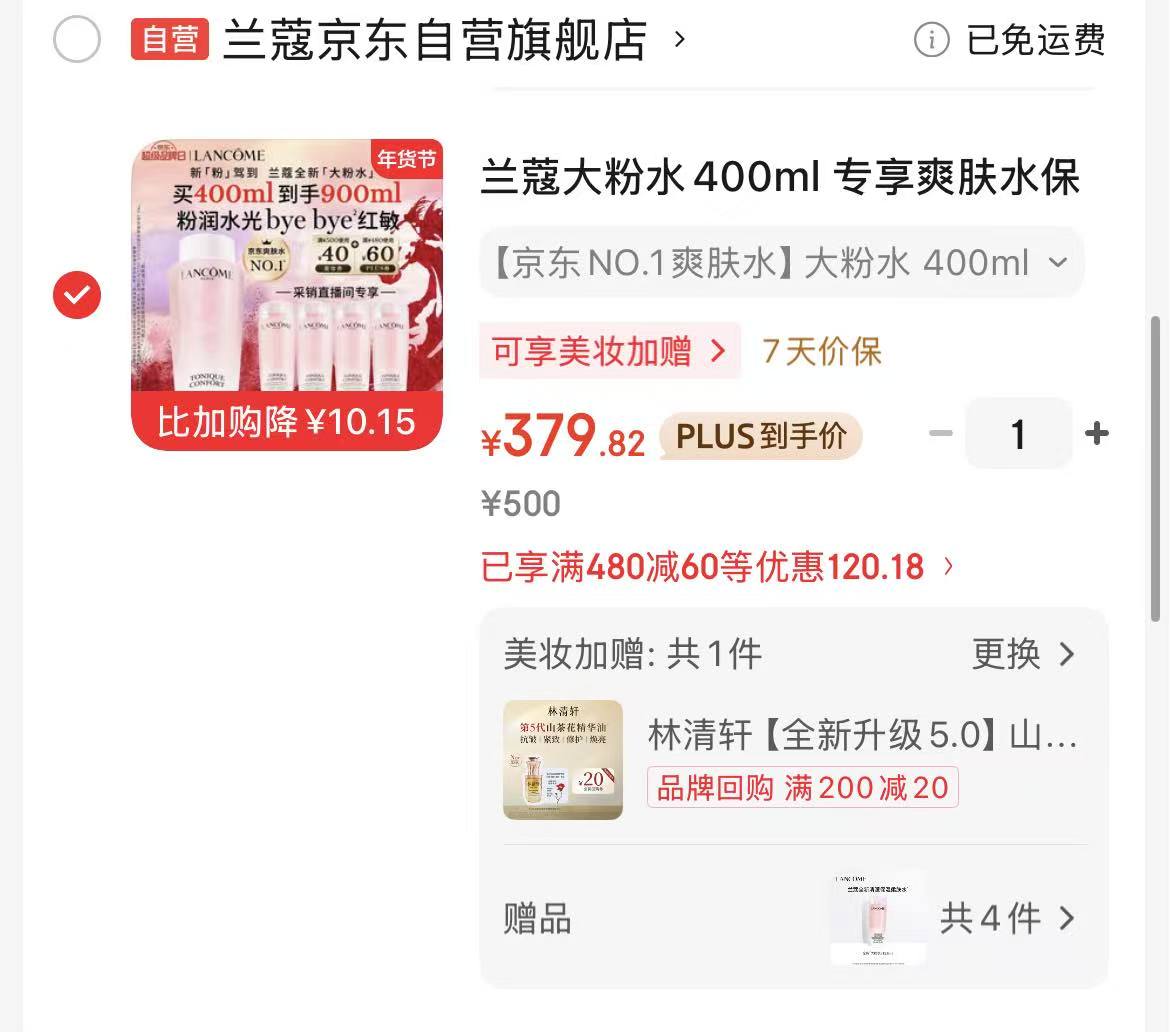Open the 已免运费 shipping info icon
This screenshot has height=1032, width=1170.
pyautogui.click(x=931, y=40)
